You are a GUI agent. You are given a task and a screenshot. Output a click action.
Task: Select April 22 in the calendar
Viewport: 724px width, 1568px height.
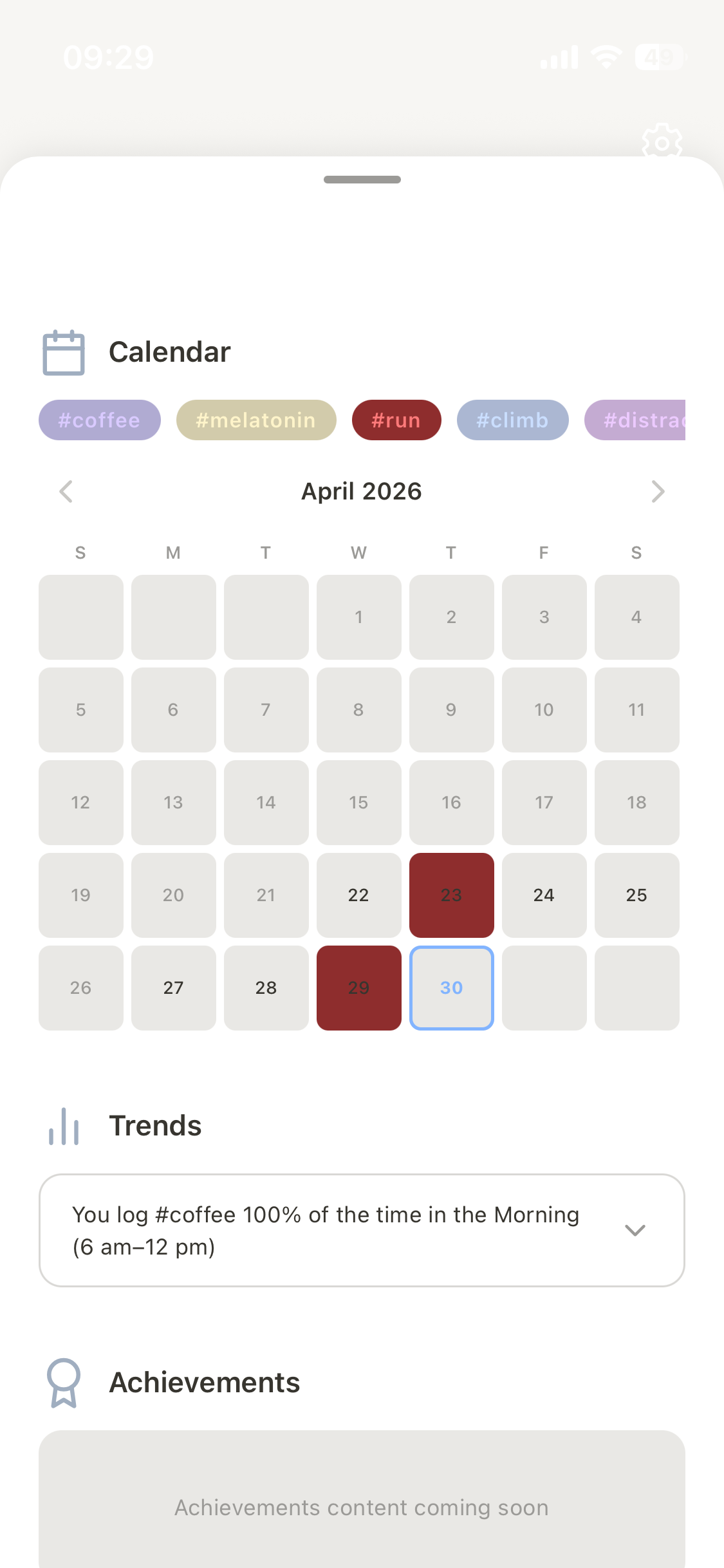(x=358, y=895)
